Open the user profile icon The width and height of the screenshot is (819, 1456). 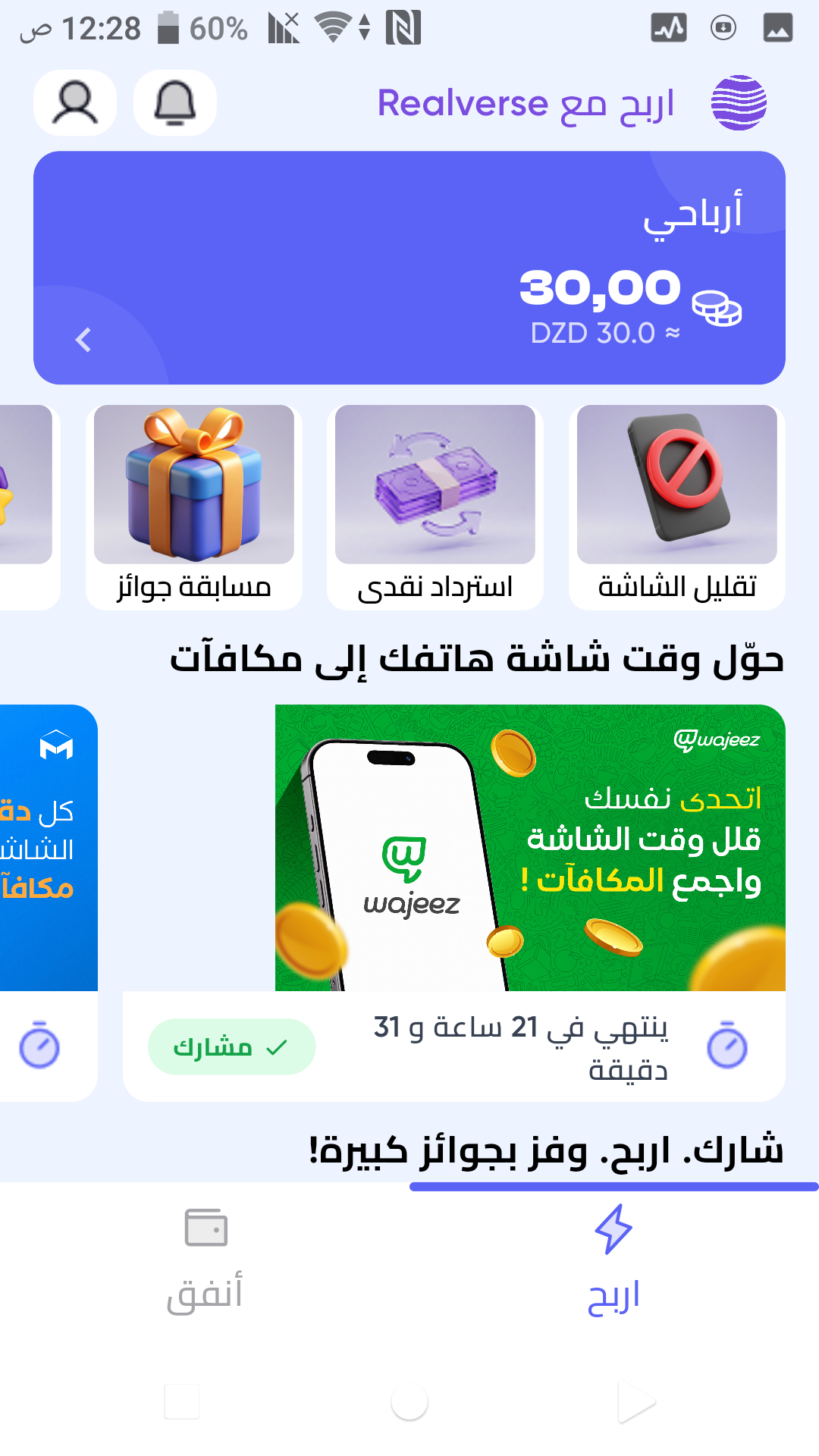click(74, 103)
